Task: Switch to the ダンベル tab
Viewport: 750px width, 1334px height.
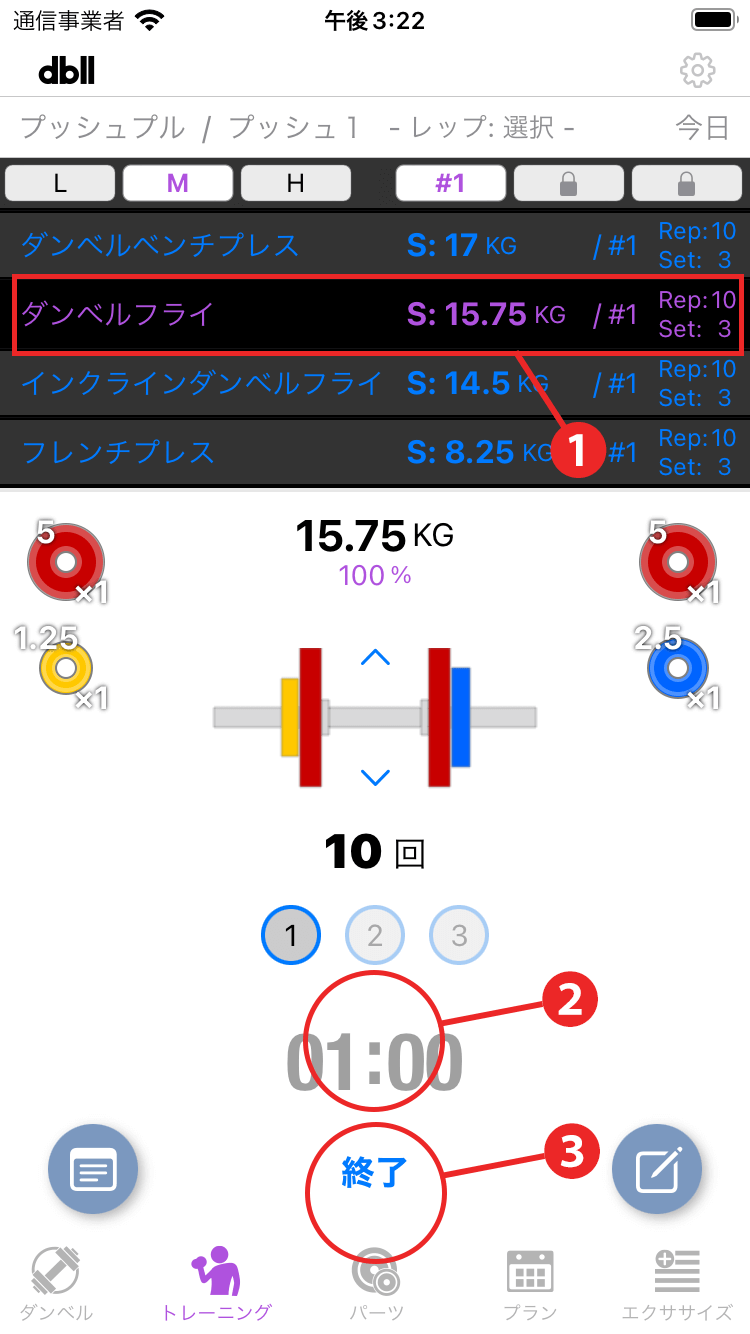Action: [x=56, y=1283]
